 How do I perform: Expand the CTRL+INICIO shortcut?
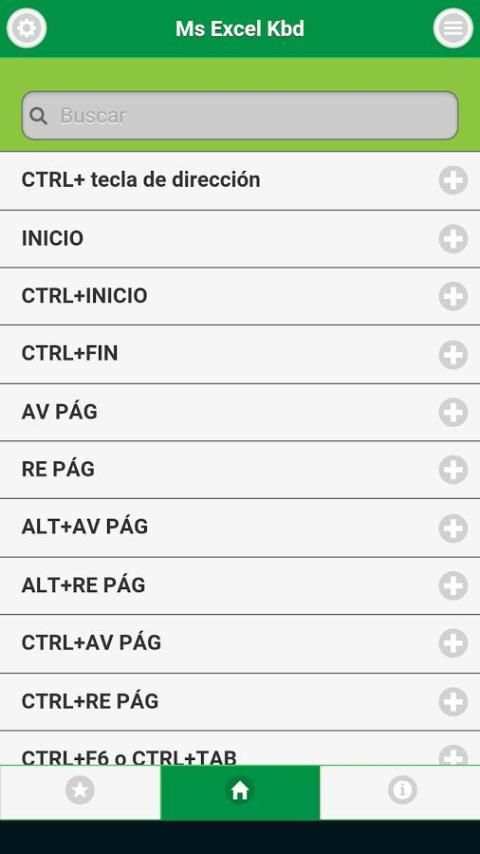coord(240,296)
